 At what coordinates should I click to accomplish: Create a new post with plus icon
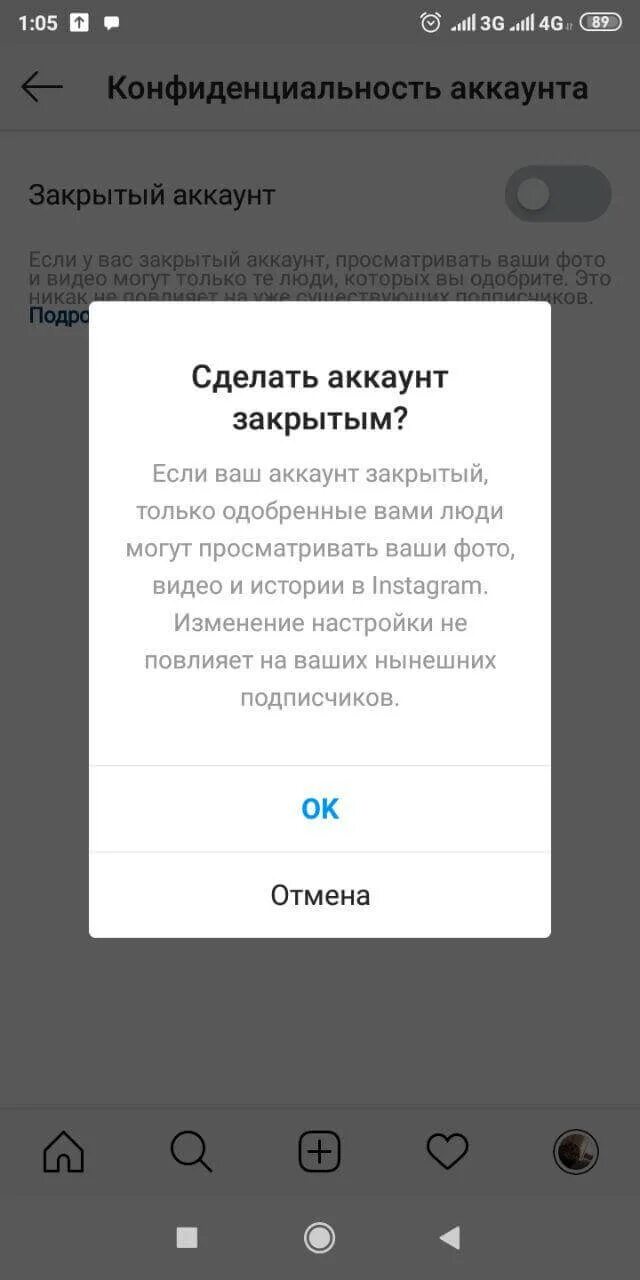click(320, 1152)
